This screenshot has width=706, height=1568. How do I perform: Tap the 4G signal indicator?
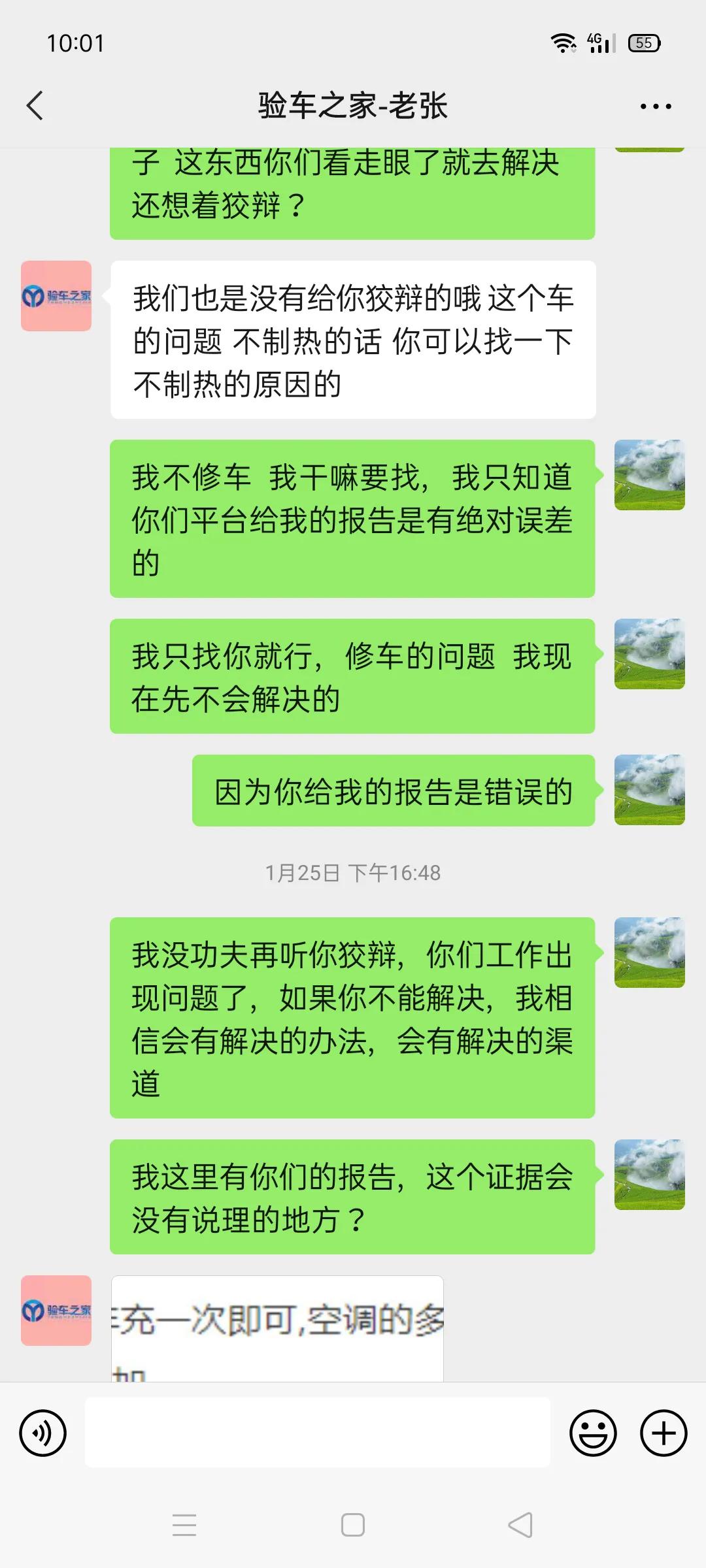598,42
